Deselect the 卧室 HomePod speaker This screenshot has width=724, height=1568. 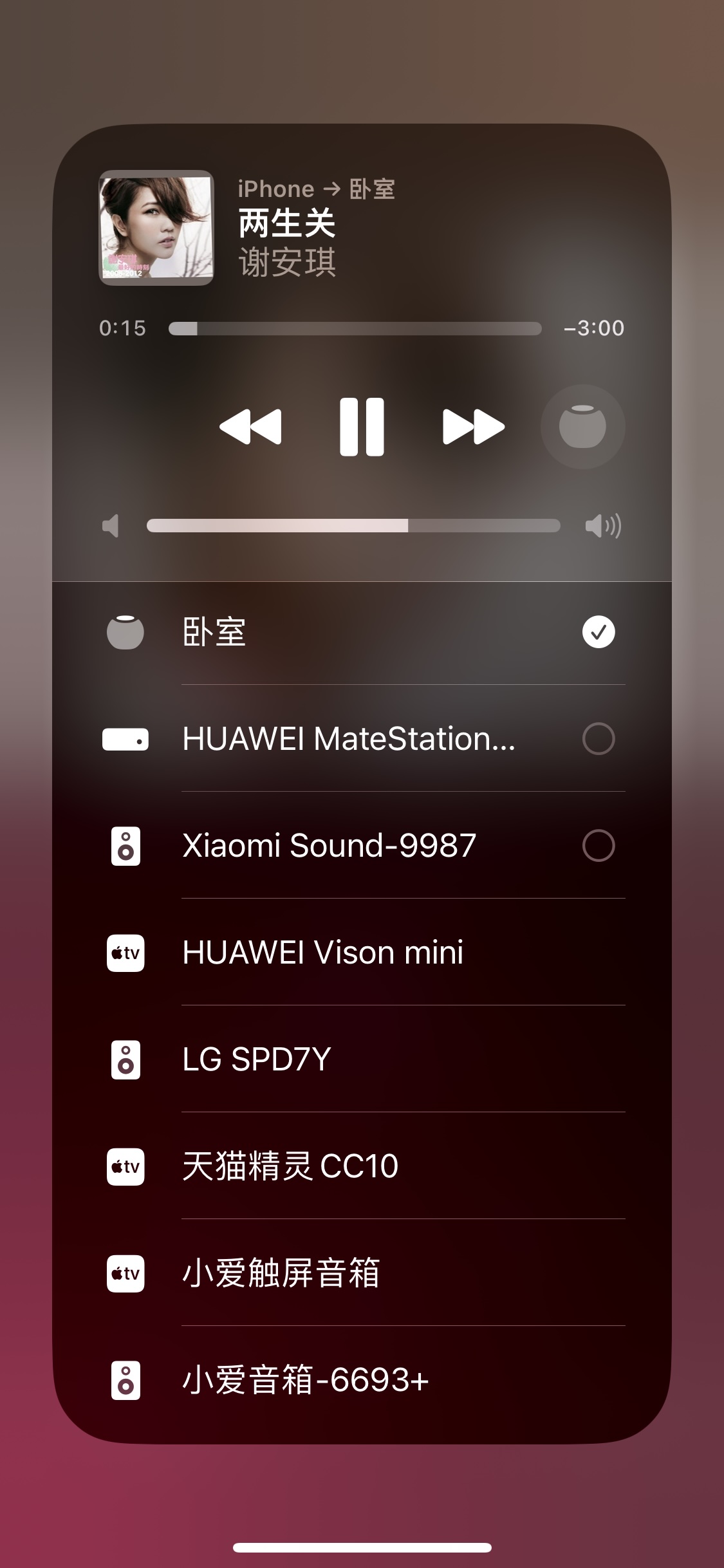click(598, 631)
